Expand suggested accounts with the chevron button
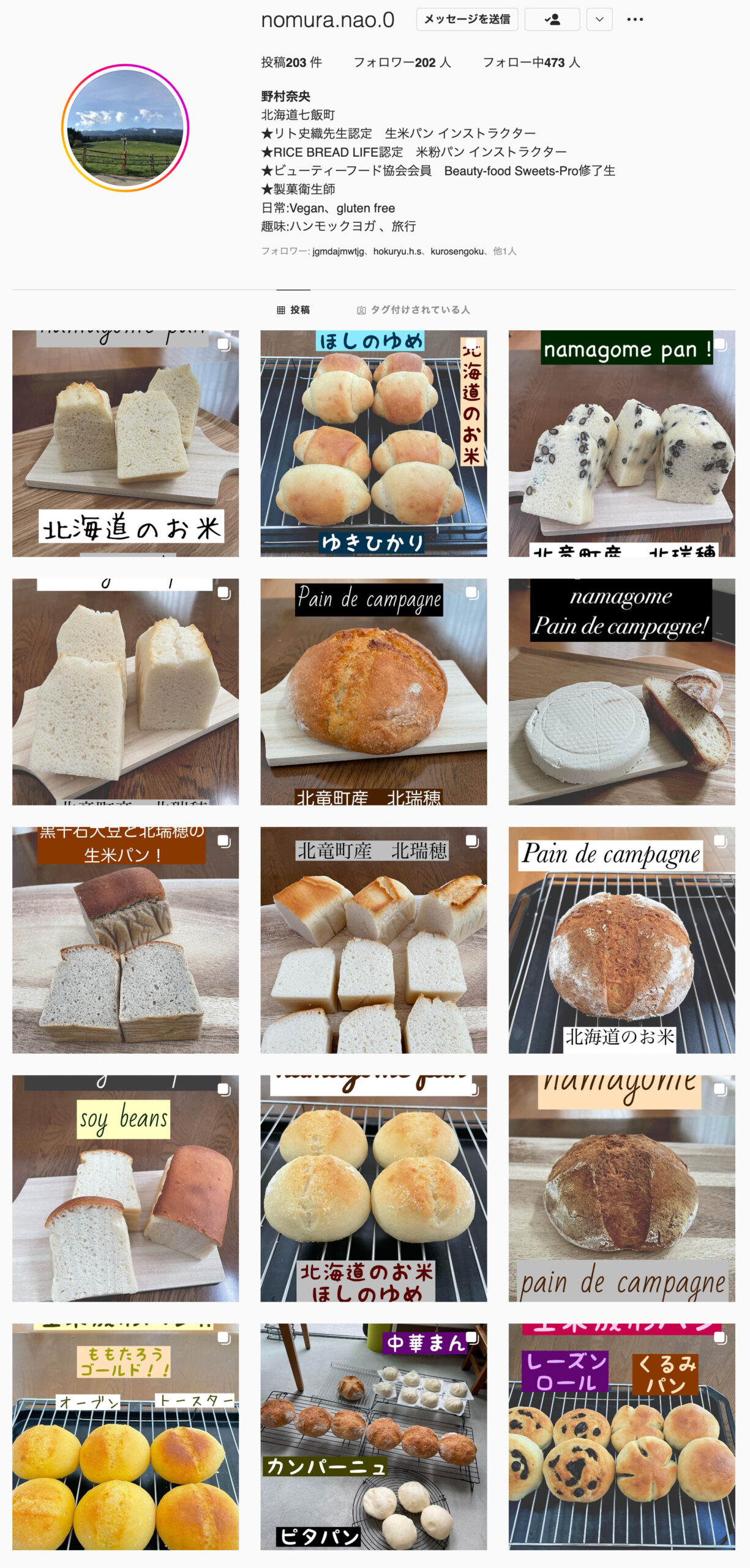The width and height of the screenshot is (750, 1568). 599,20
